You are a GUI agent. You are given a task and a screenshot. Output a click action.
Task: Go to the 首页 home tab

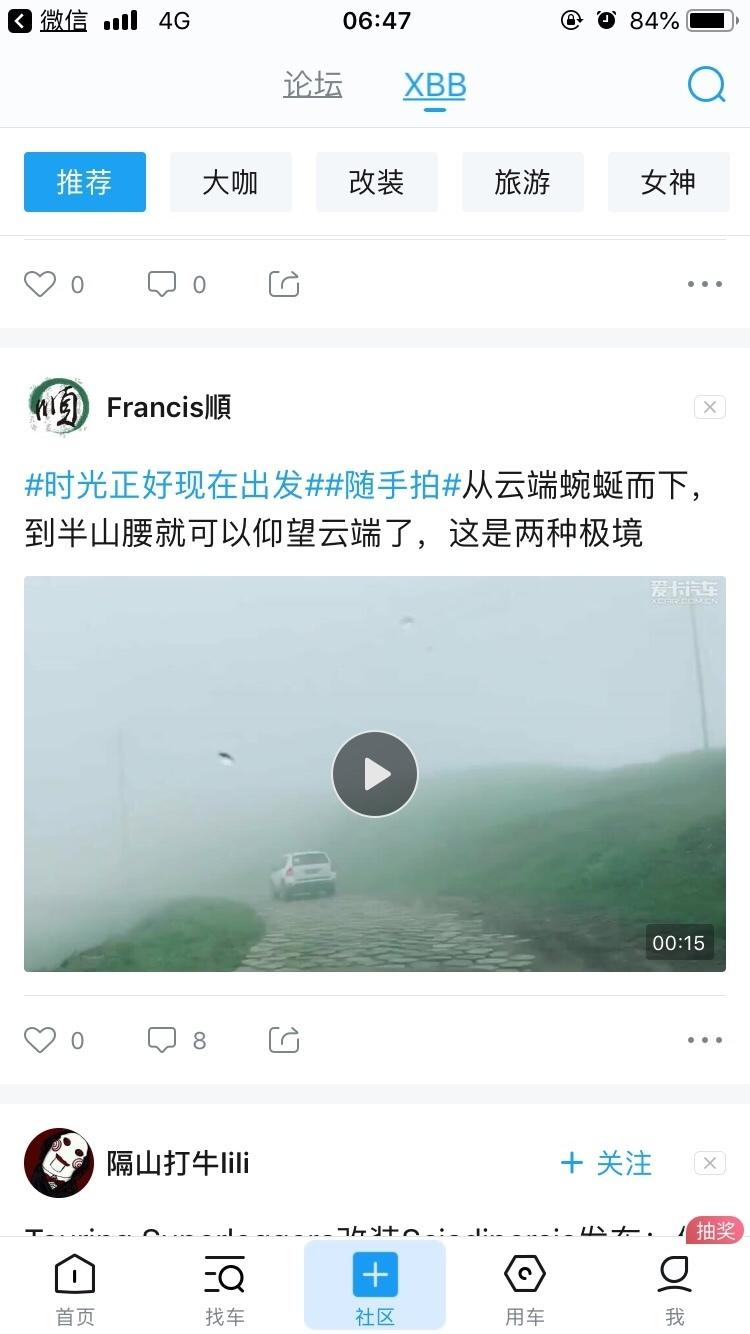coord(75,1290)
